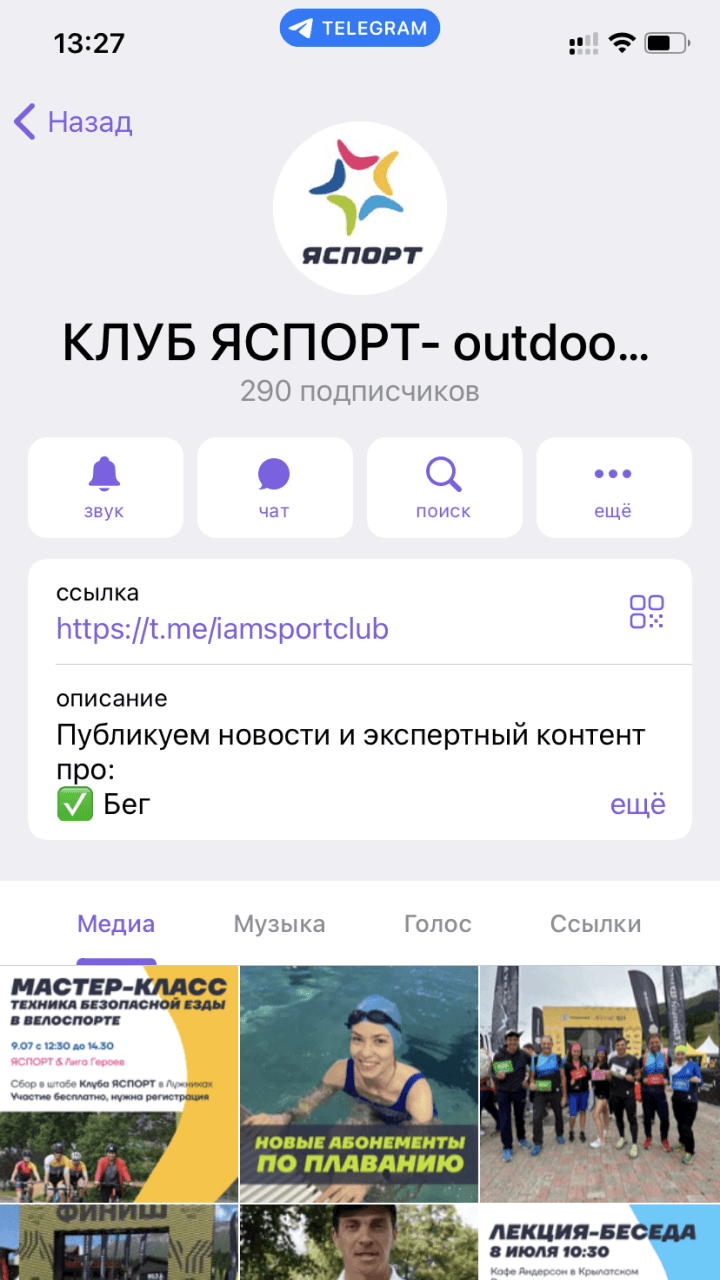Select the Медиа tab
The width and height of the screenshot is (720, 1280).
(x=116, y=924)
